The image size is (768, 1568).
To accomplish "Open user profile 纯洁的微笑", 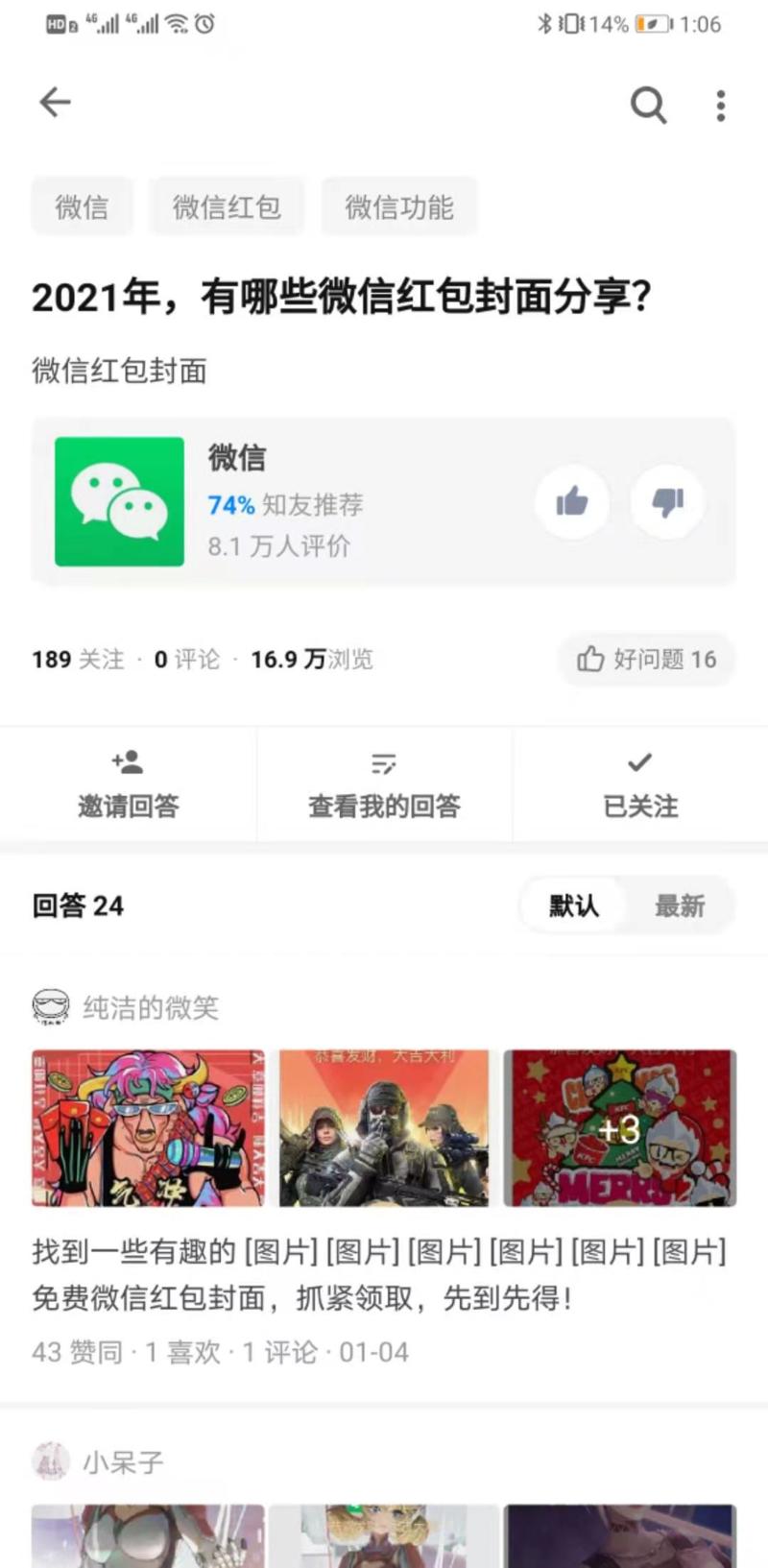I will point(150,1007).
